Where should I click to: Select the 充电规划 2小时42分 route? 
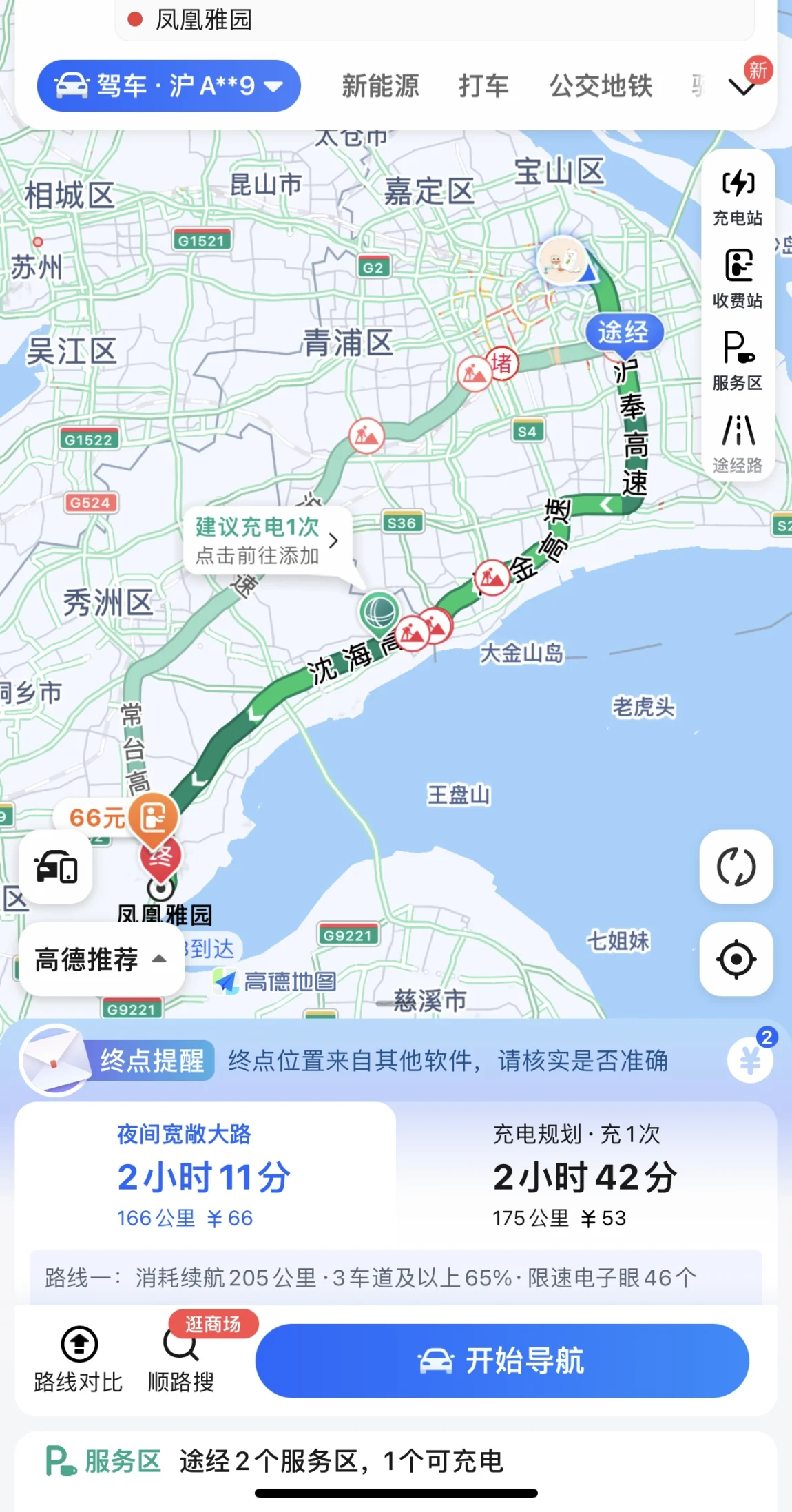[x=585, y=1175]
